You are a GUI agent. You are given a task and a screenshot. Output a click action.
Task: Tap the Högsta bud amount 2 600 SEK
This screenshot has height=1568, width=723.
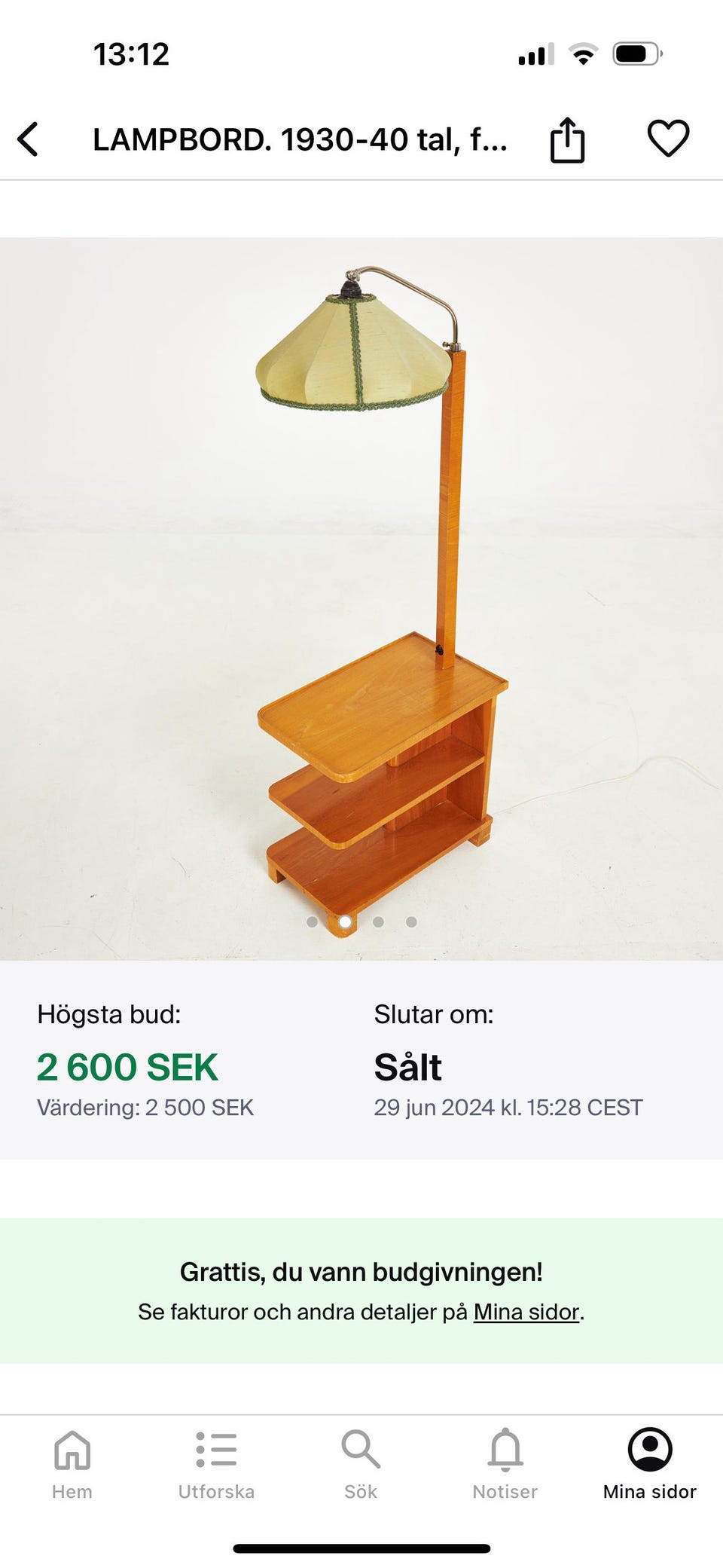tap(127, 1067)
